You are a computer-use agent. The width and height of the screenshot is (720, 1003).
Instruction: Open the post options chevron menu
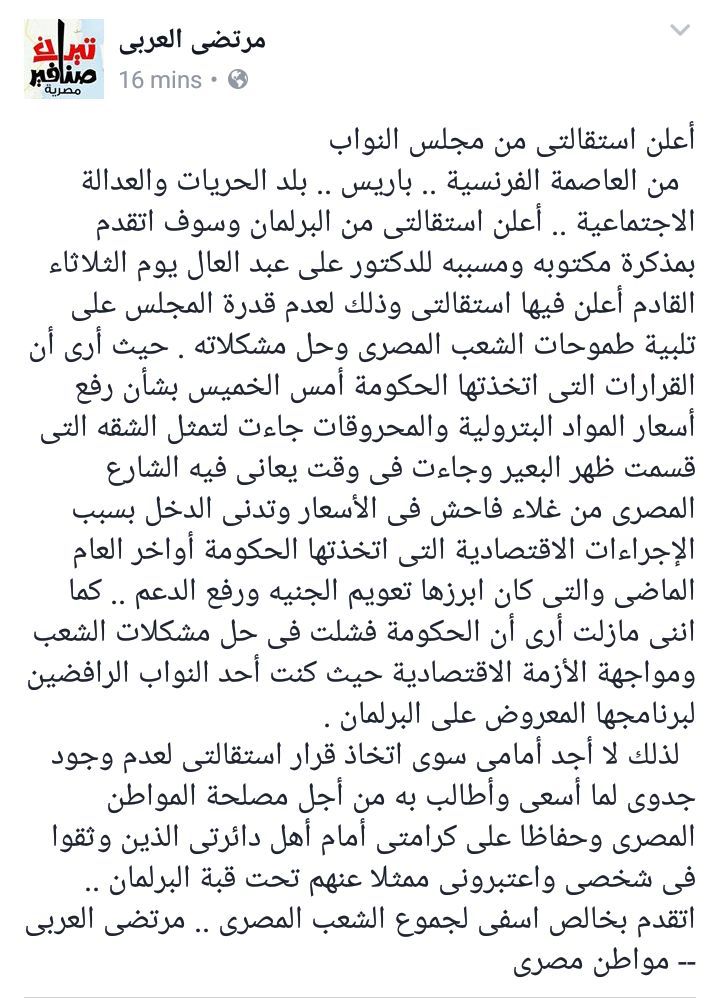[679, 31]
